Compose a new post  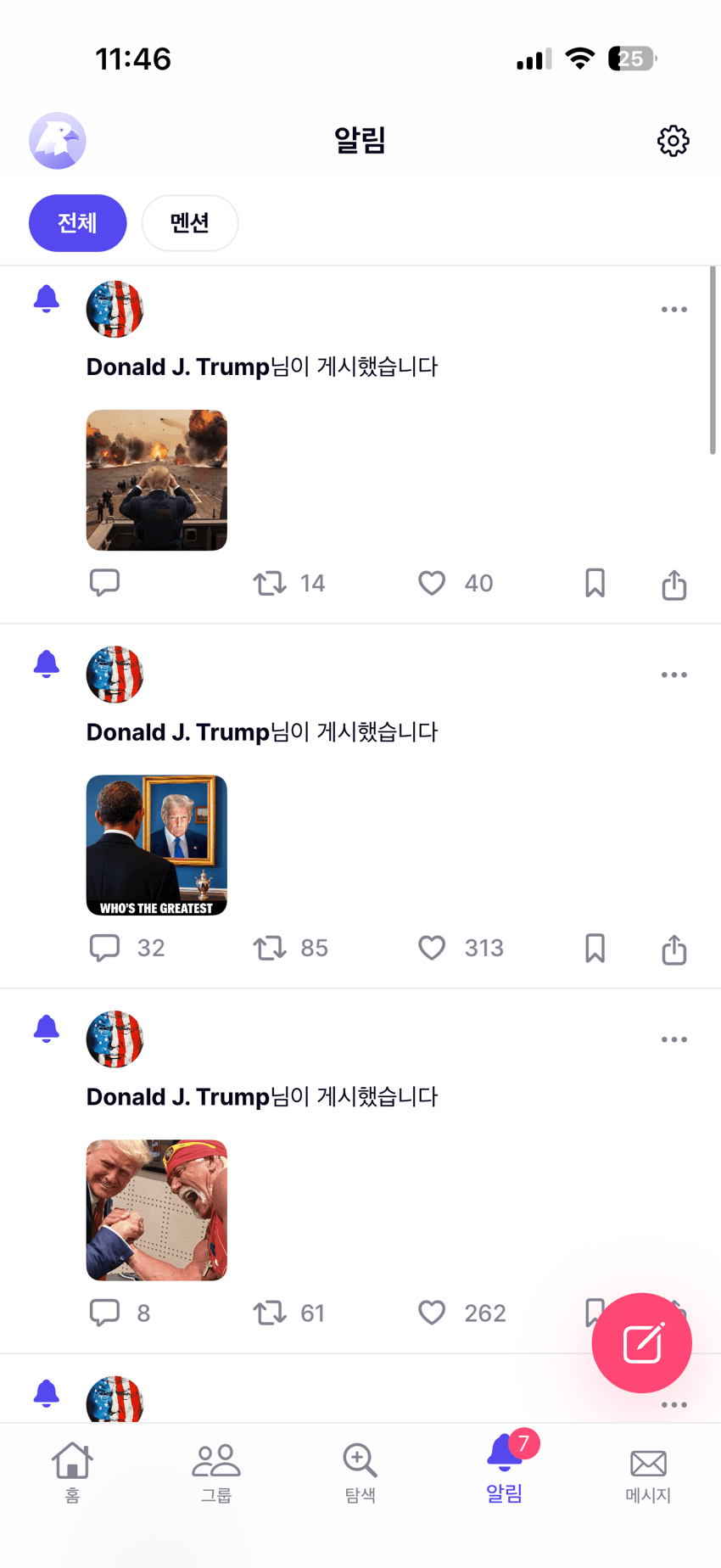[x=642, y=1343]
